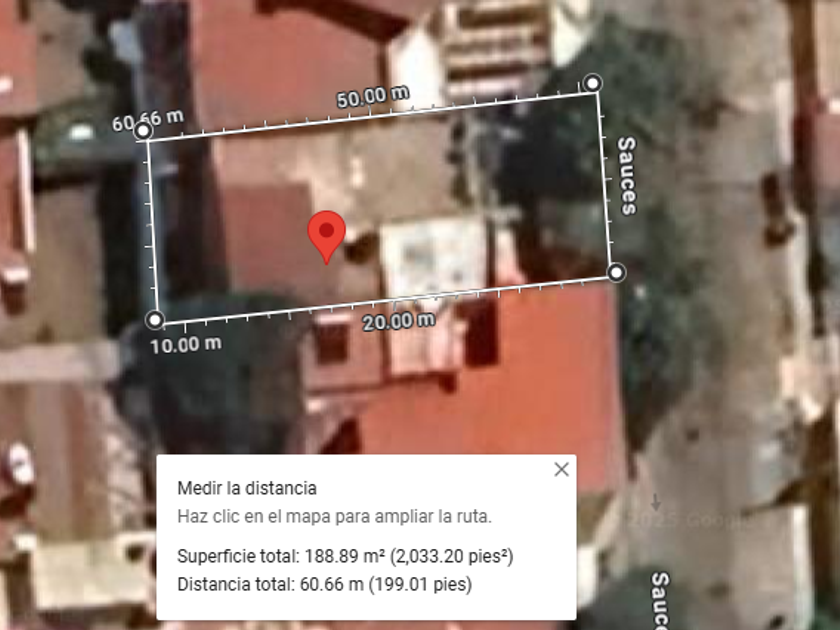
Task: Select the top measurement point above Sauces
Action: (x=593, y=82)
